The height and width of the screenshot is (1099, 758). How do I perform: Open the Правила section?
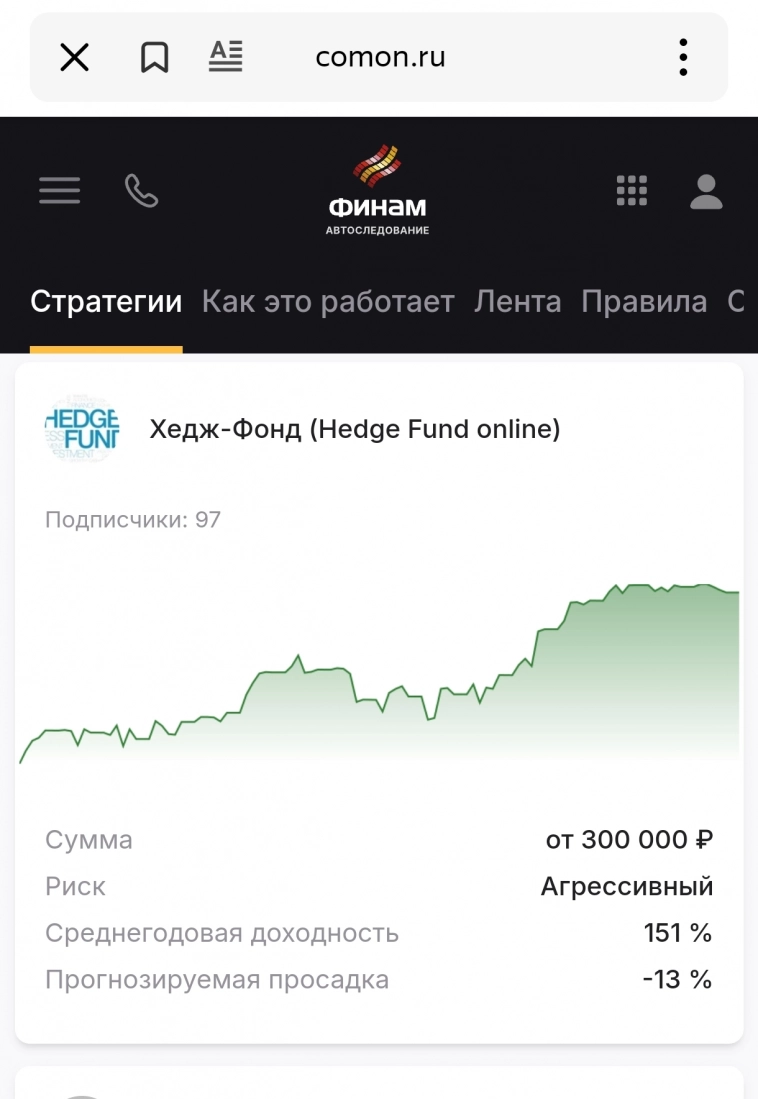[x=645, y=301]
